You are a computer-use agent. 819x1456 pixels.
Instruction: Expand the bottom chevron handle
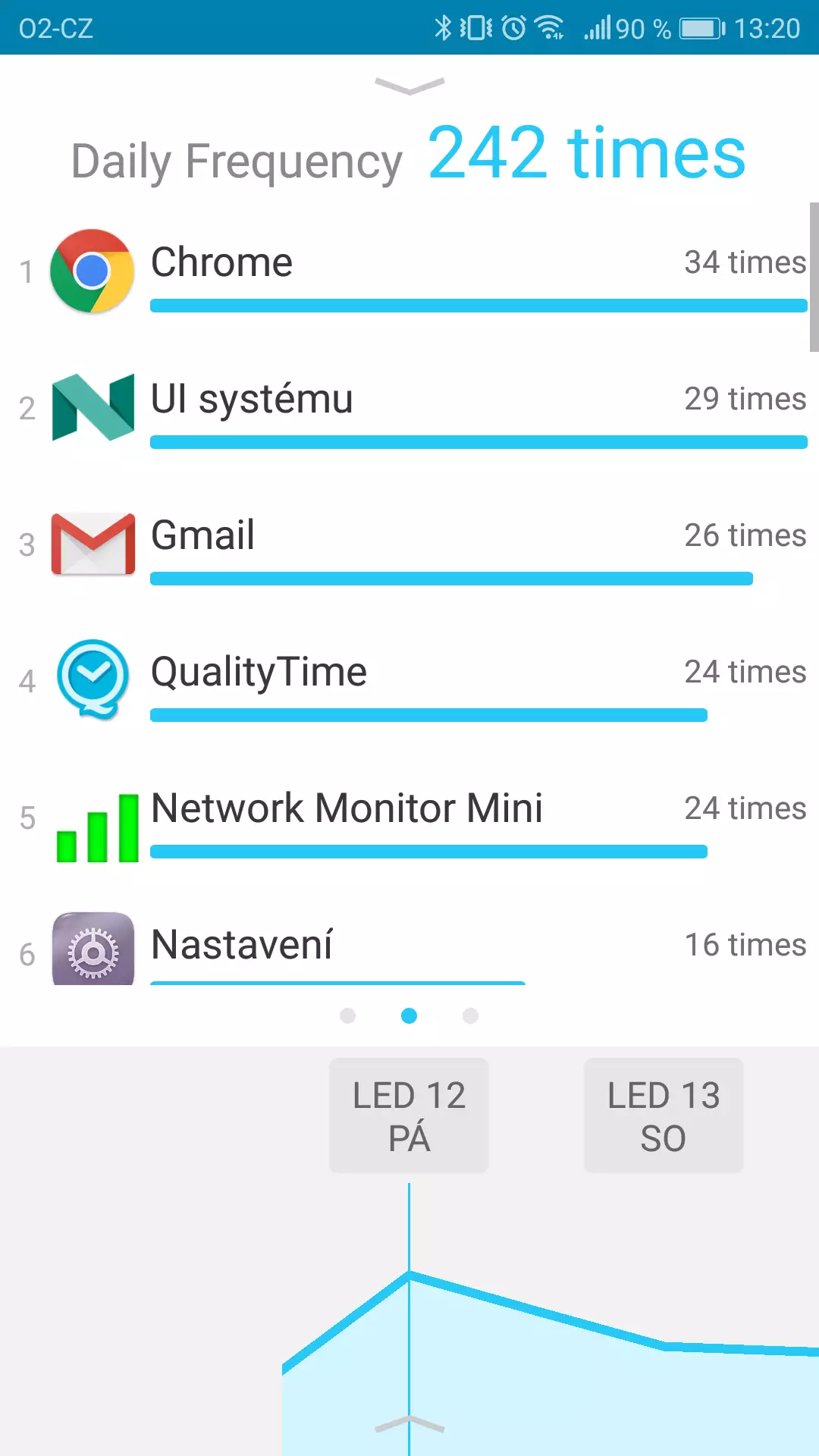[409, 1424]
